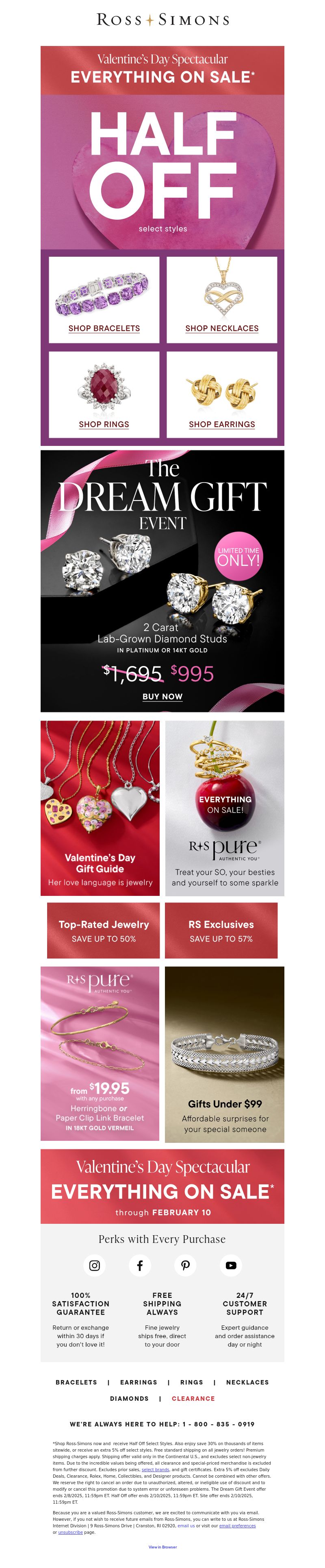
Task: Tap Buy Now for the diamond studs
Action: (162, 697)
